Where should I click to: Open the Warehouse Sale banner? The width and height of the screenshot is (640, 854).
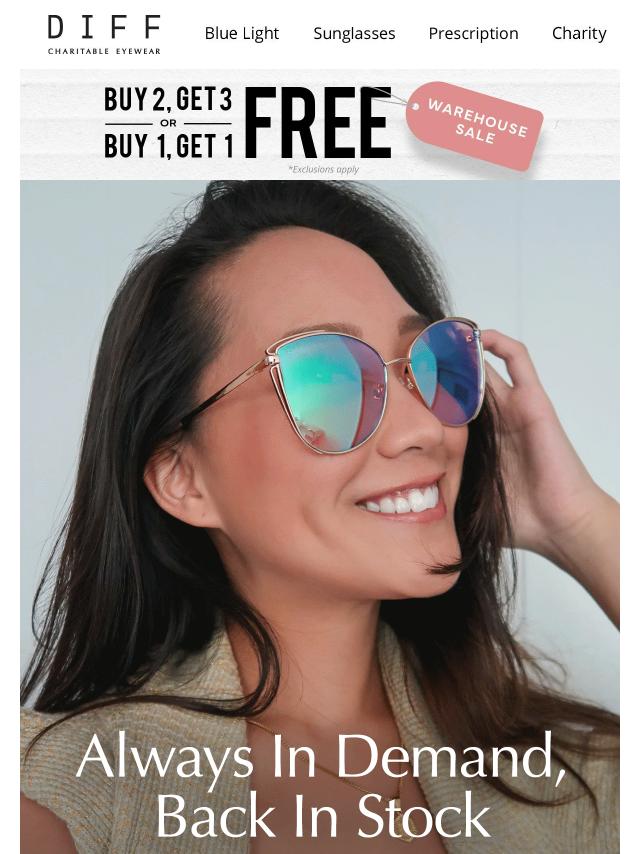click(320, 124)
